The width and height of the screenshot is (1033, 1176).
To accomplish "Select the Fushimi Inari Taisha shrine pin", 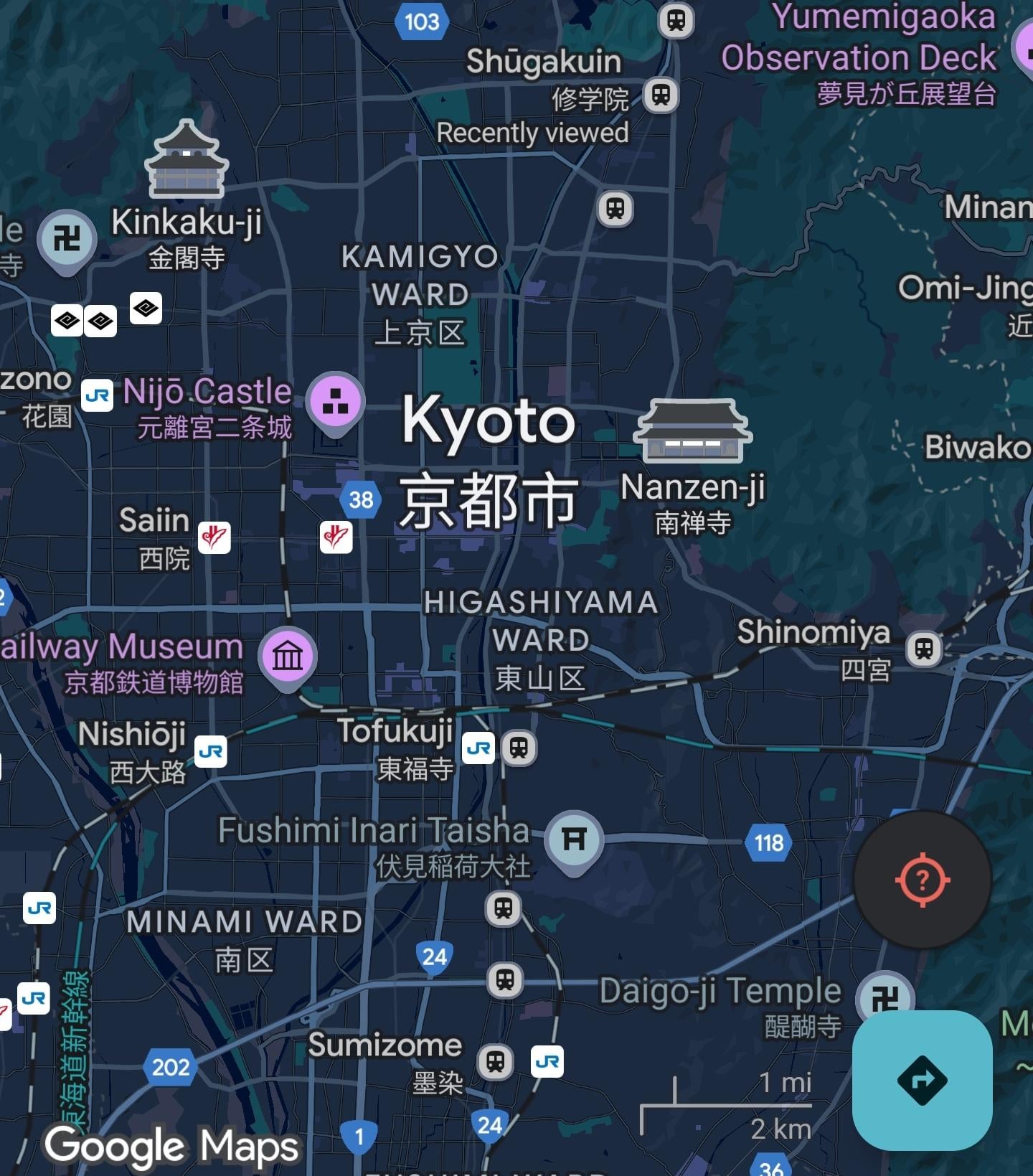I will tap(574, 840).
